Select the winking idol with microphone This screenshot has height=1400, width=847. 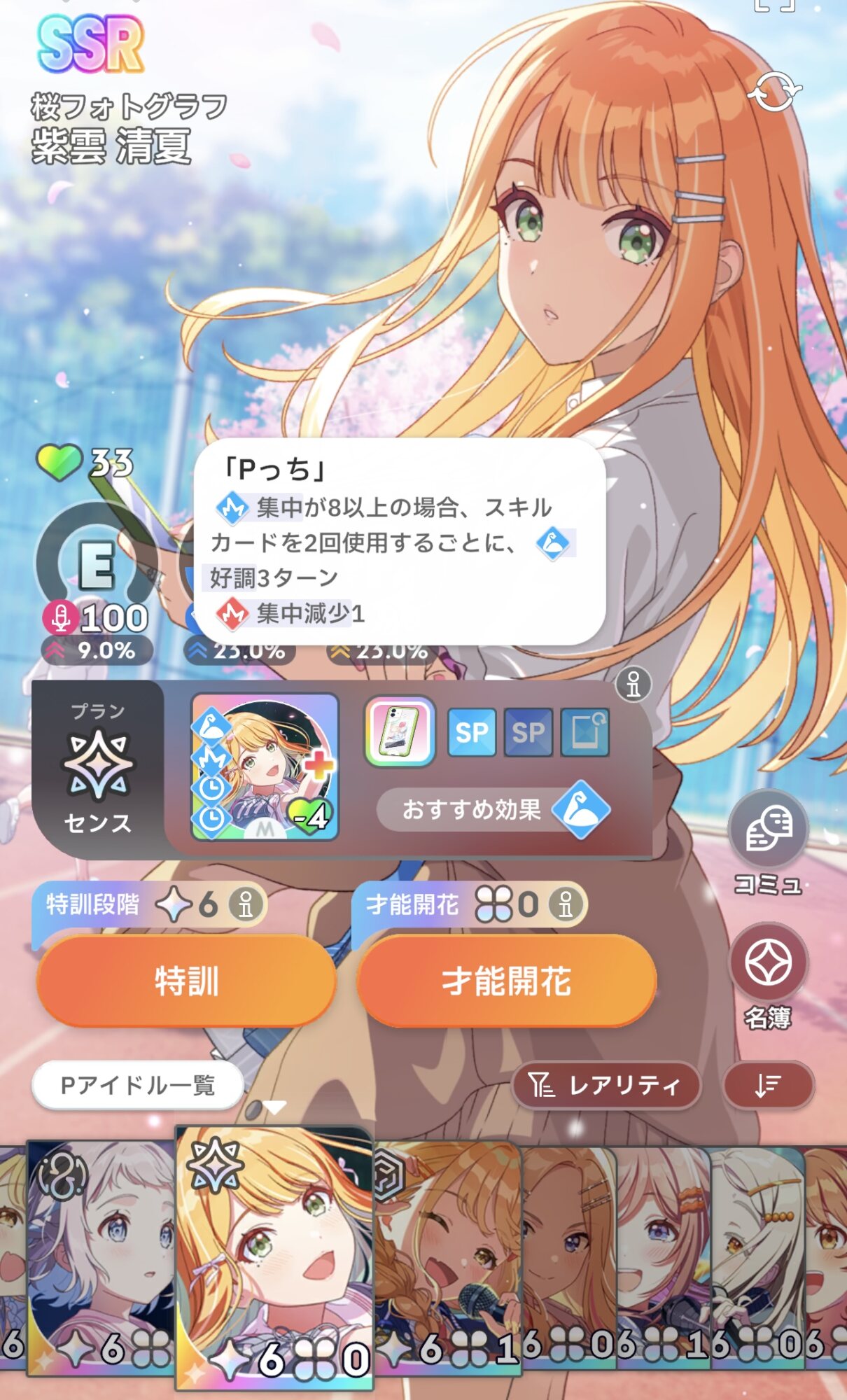(448, 1256)
